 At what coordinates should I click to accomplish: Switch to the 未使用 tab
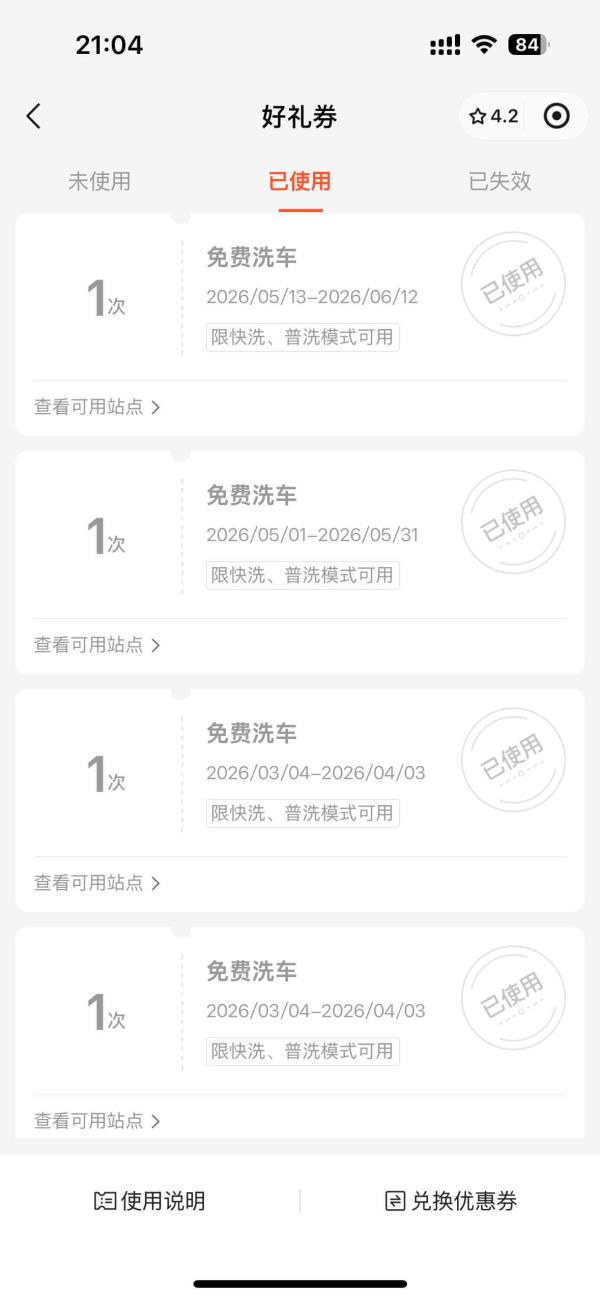tap(99, 181)
